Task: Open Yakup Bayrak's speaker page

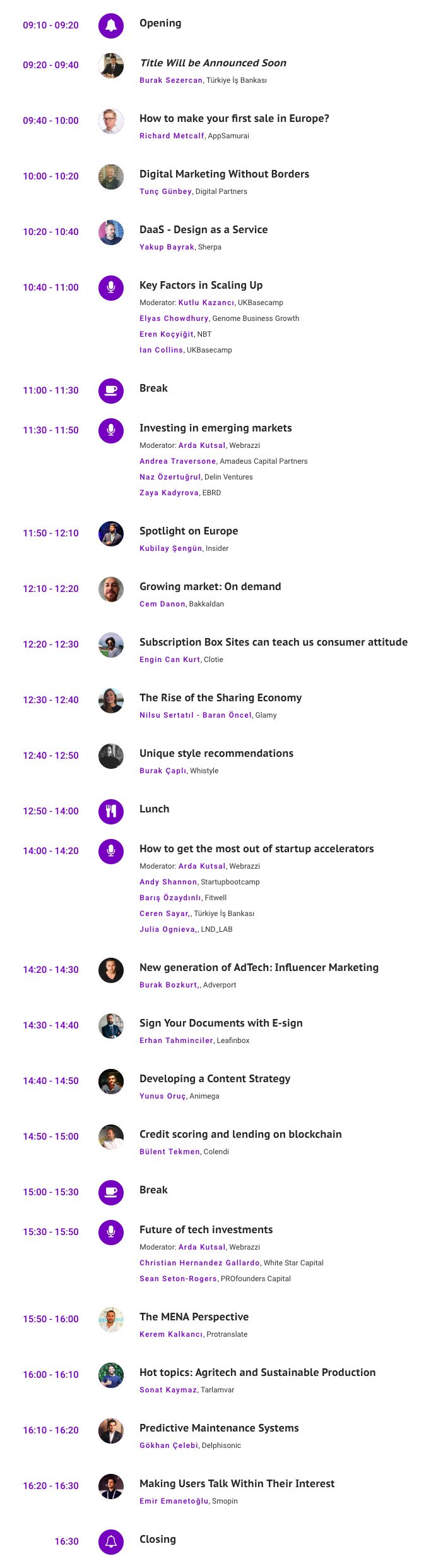Action: tap(167, 247)
